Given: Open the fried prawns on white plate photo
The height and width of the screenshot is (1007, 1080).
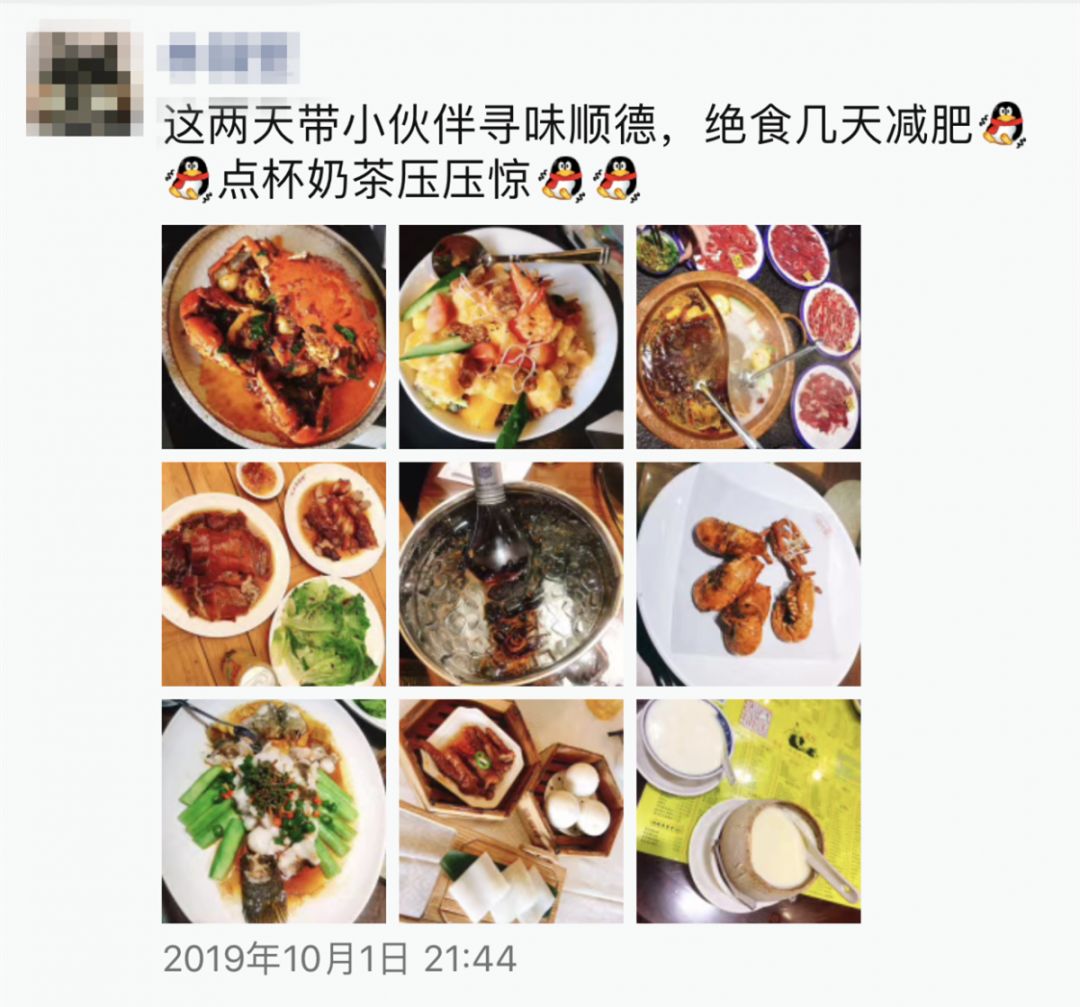Looking at the screenshot, I should coord(748,573).
